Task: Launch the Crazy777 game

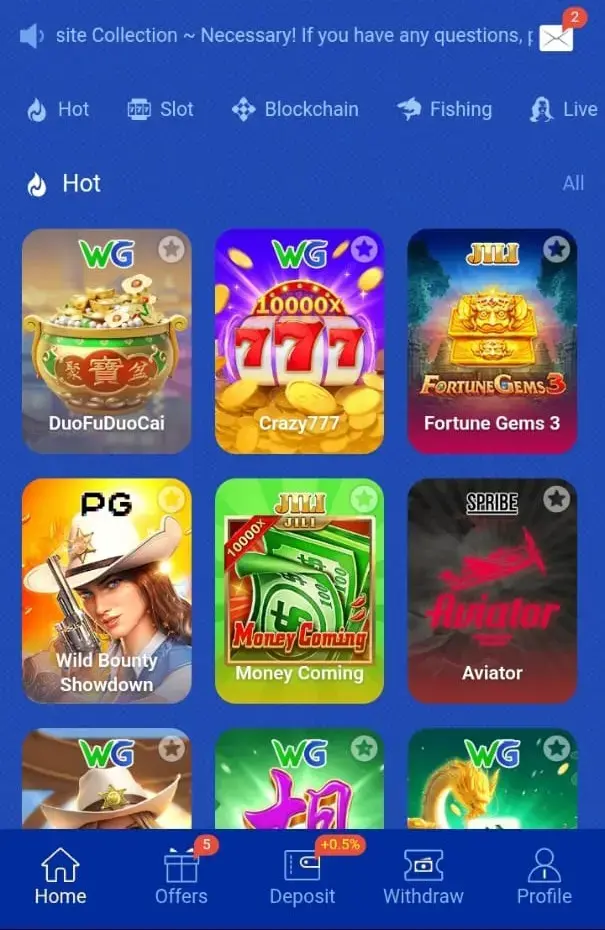Action: (x=299, y=340)
